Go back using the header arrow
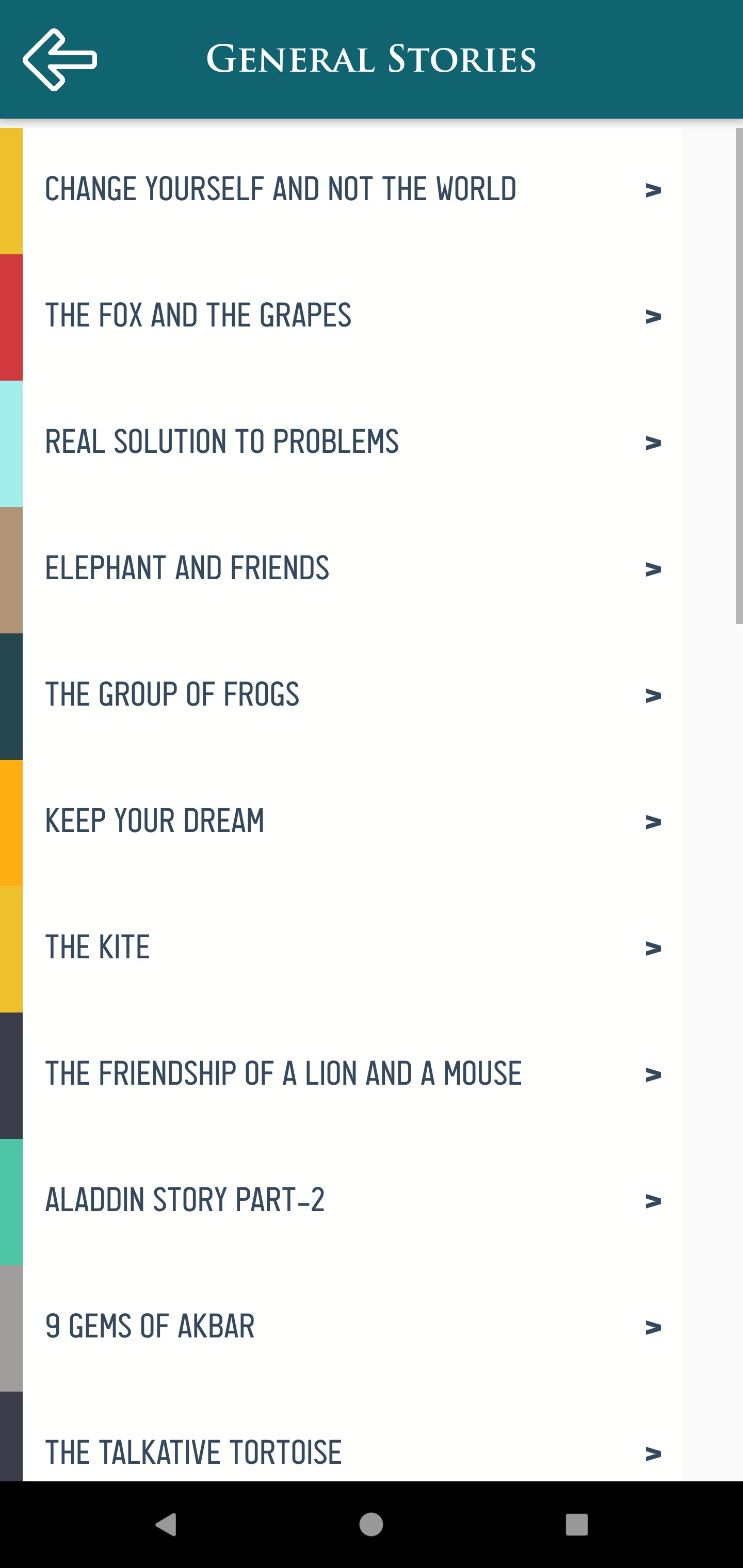Image resolution: width=743 pixels, height=1568 pixels. (60, 60)
